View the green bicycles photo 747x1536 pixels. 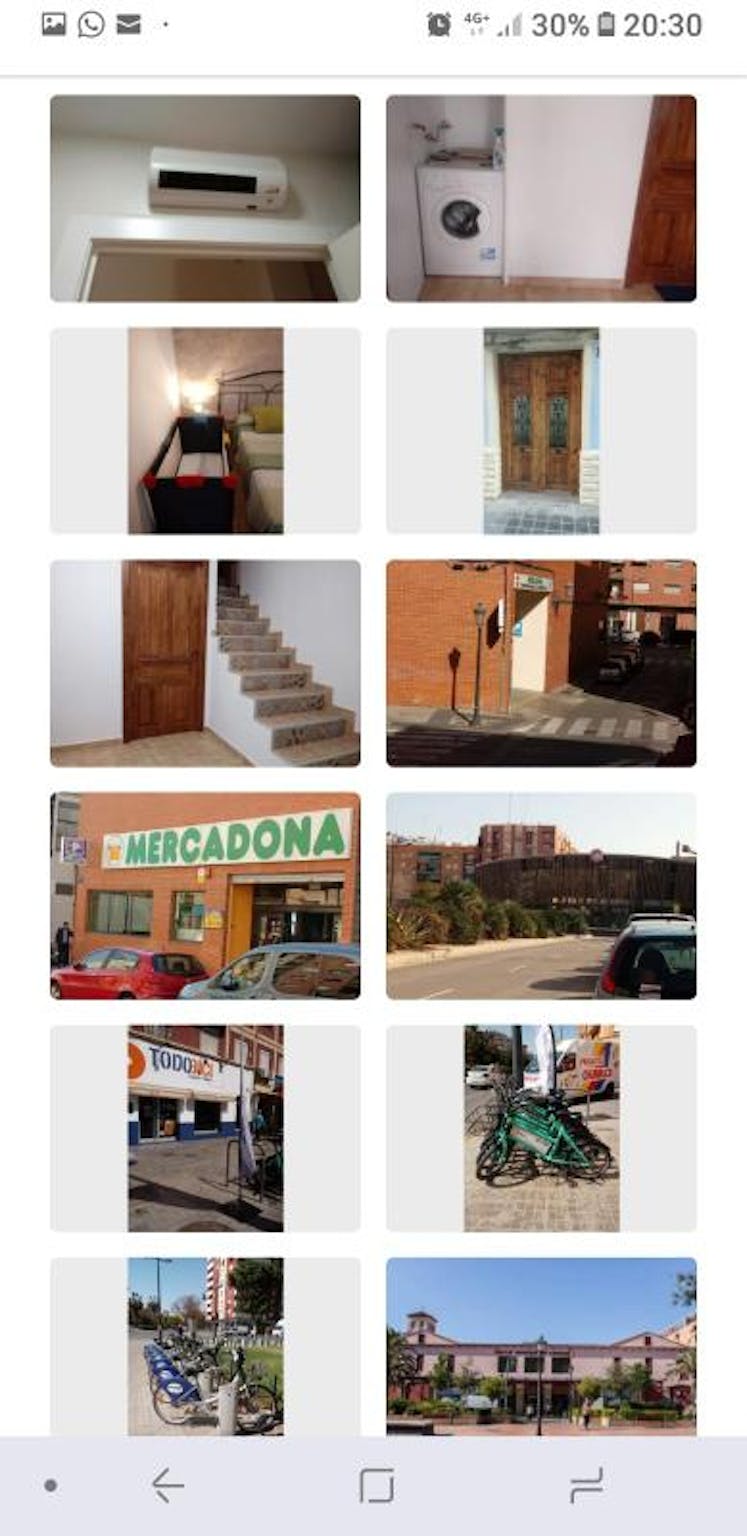[x=541, y=1128]
